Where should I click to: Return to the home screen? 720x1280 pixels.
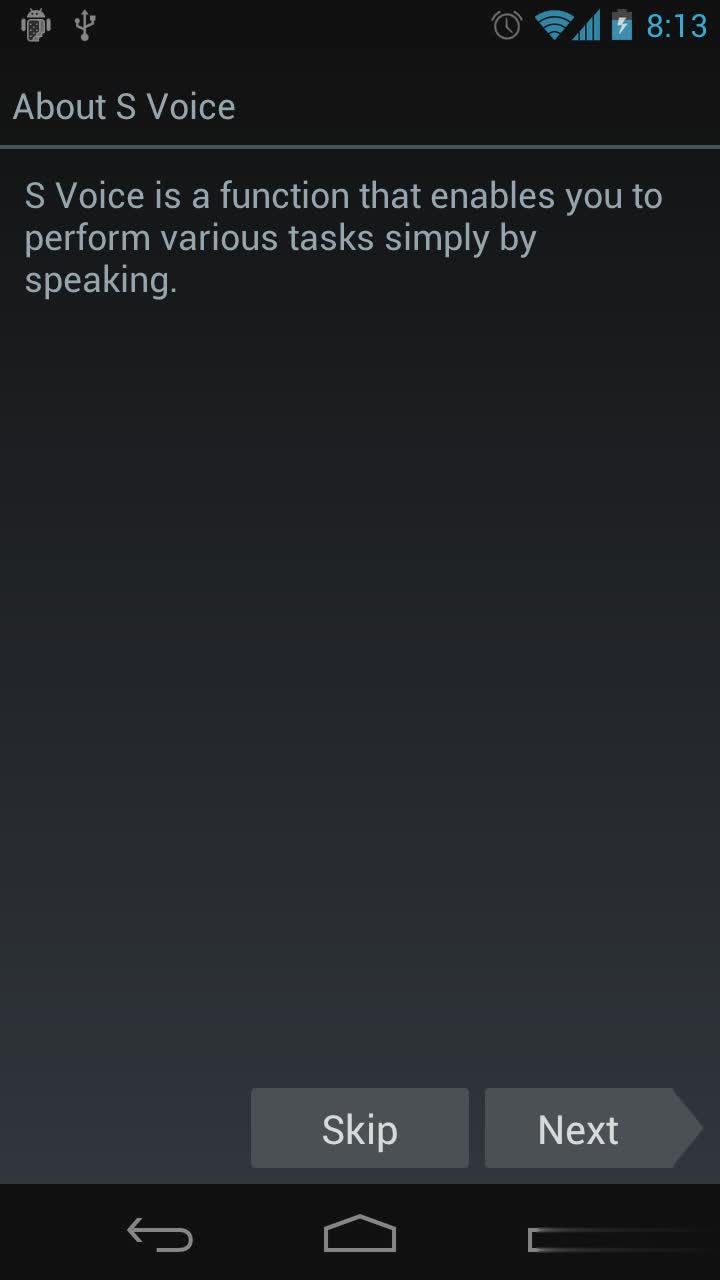tap(360, 1236)
